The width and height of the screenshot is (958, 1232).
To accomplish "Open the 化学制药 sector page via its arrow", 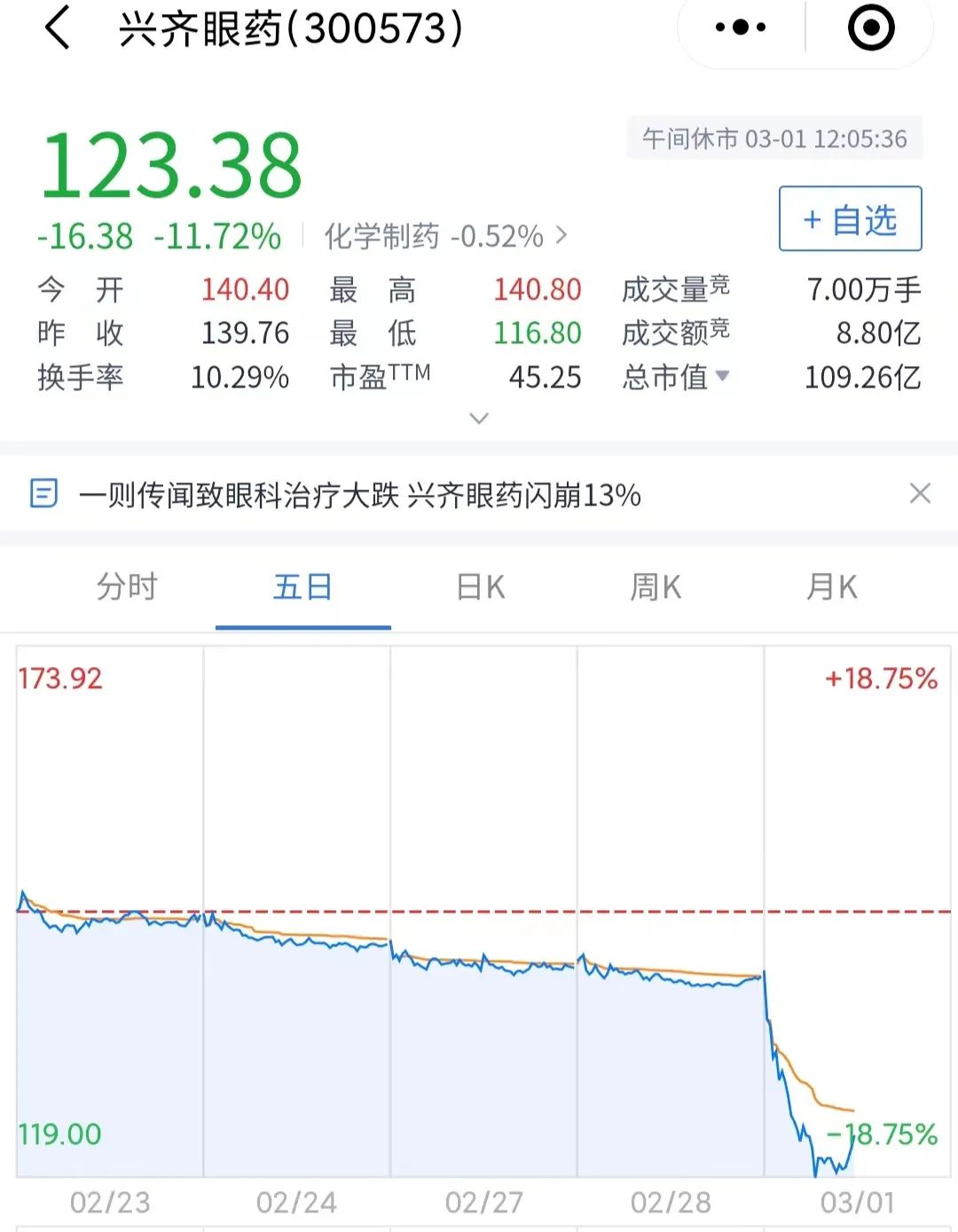I will coord(560,236).
